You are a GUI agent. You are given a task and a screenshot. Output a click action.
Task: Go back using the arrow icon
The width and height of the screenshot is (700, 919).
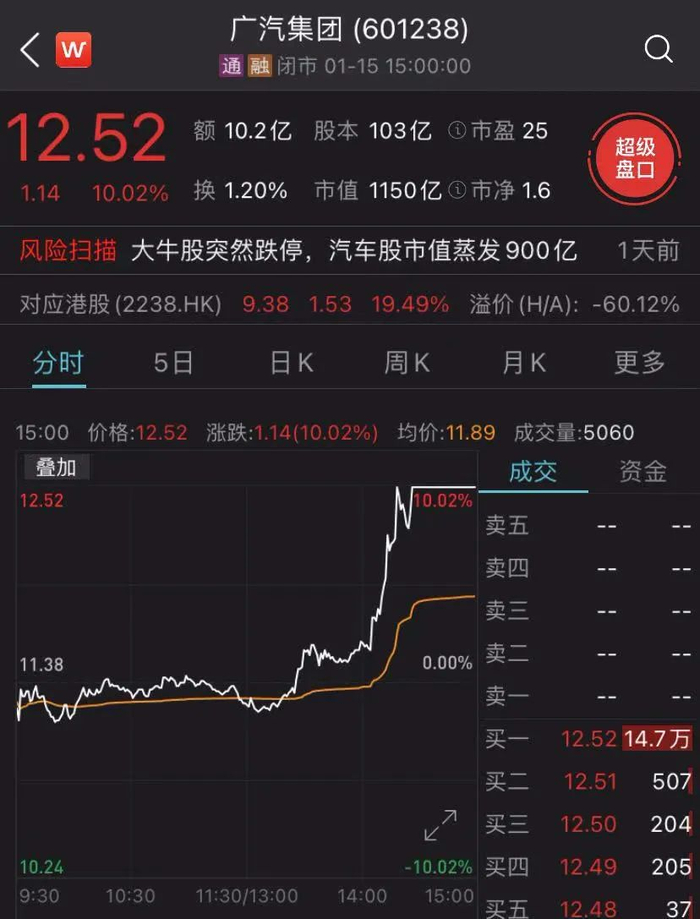pyautogui.click(x=30, y=49)
